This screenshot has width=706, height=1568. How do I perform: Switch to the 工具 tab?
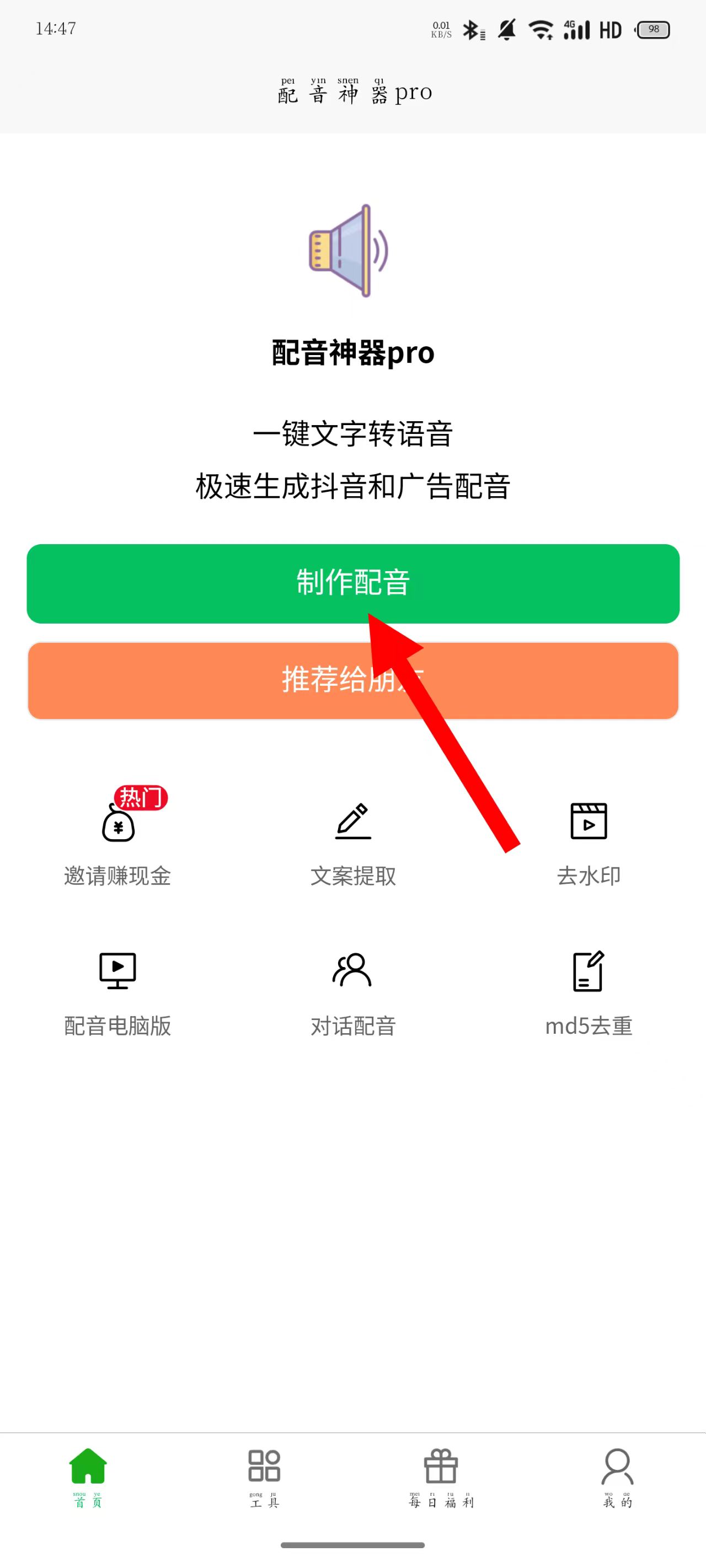[x=264, y=1476]
